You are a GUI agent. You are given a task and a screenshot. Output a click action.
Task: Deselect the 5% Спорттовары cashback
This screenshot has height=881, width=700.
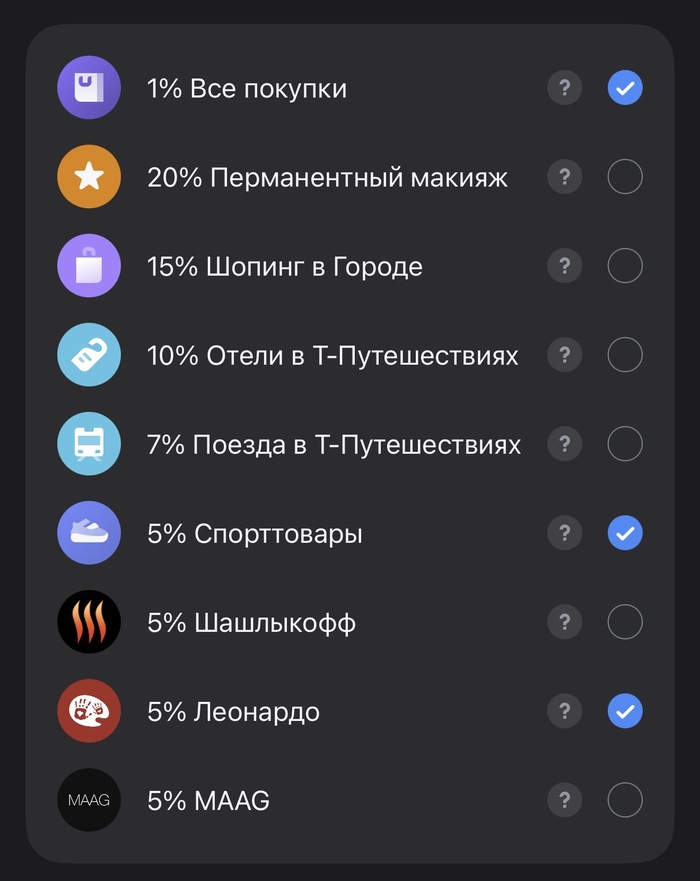pos(625,533)
